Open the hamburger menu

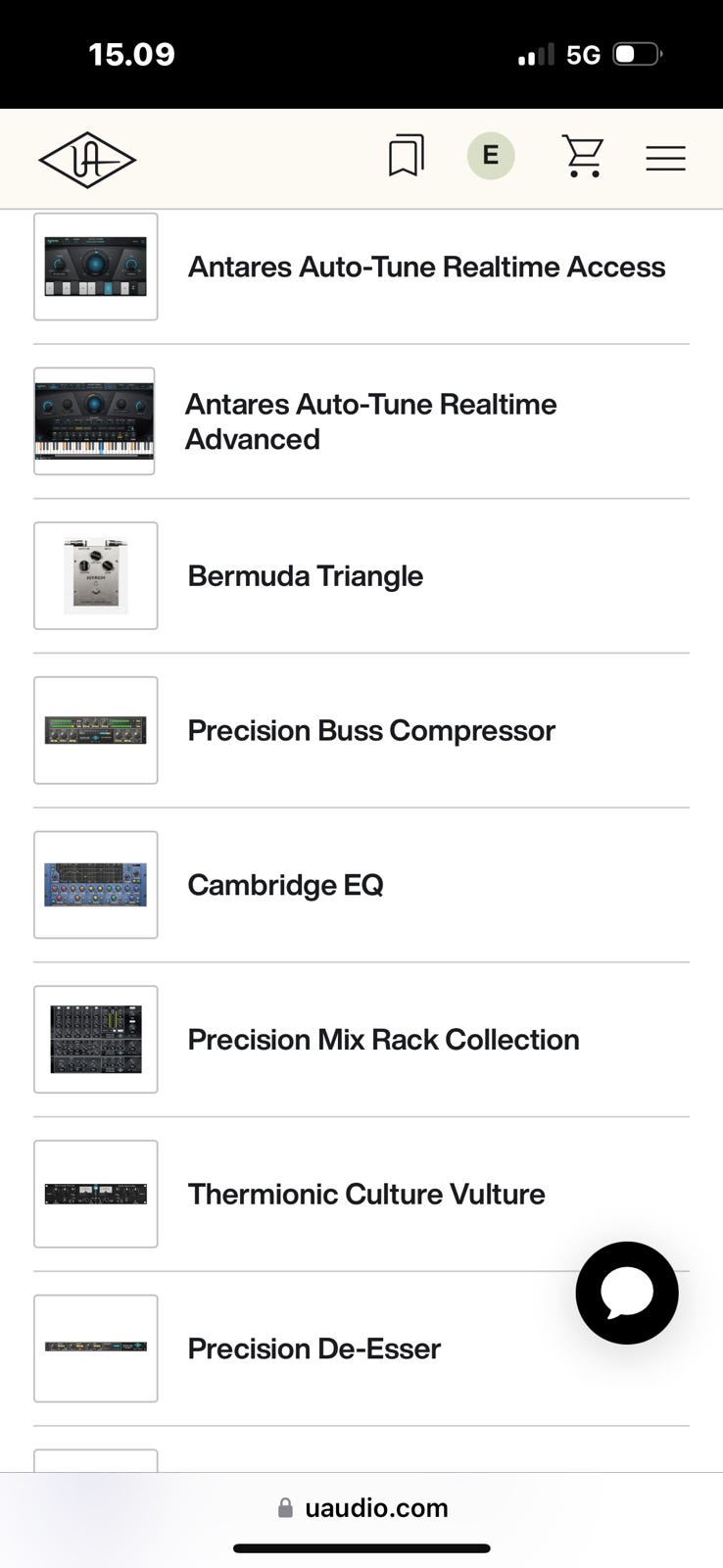(x=665, y=158)
